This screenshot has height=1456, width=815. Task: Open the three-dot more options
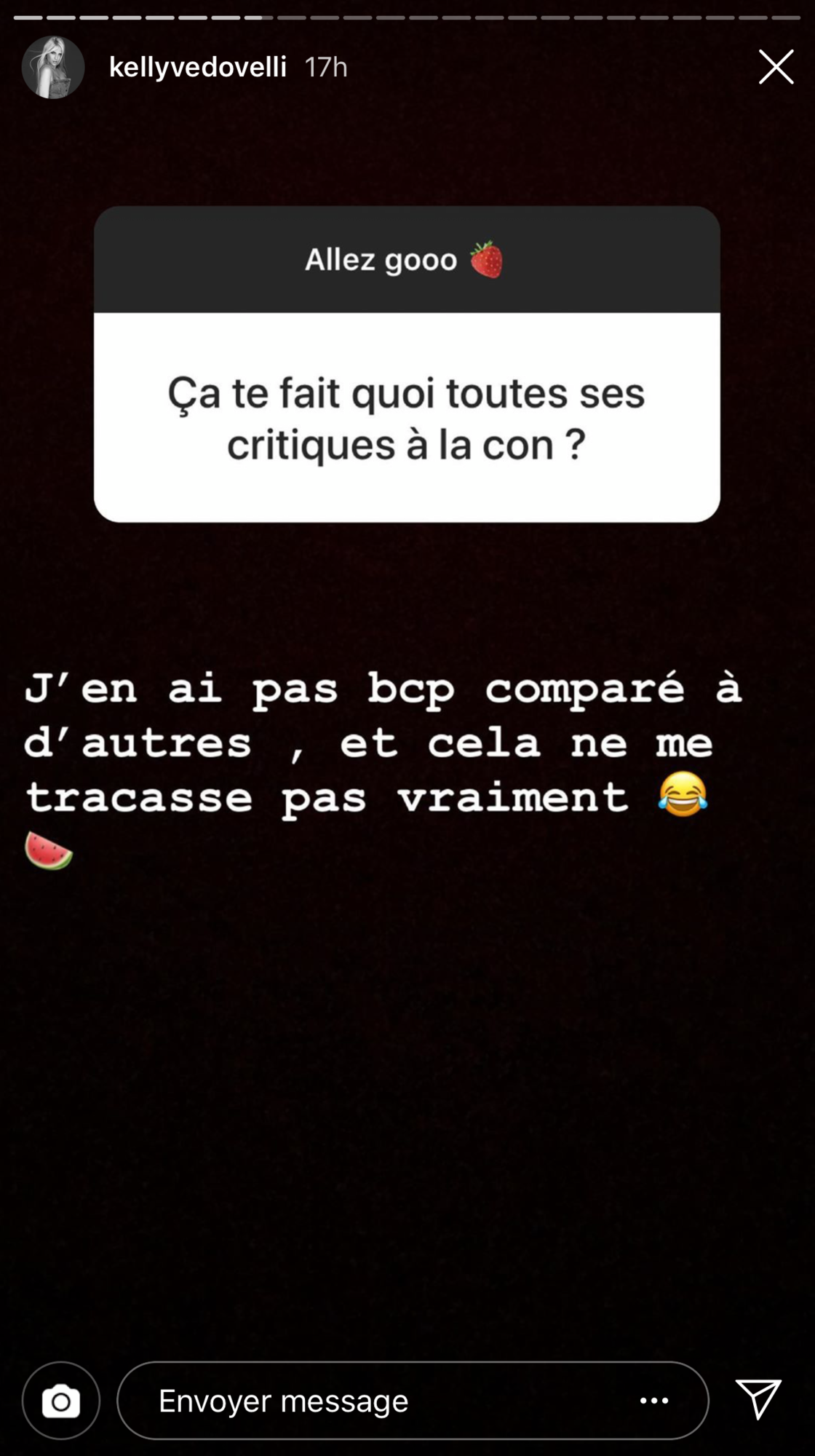click(x=653, y=1401)
